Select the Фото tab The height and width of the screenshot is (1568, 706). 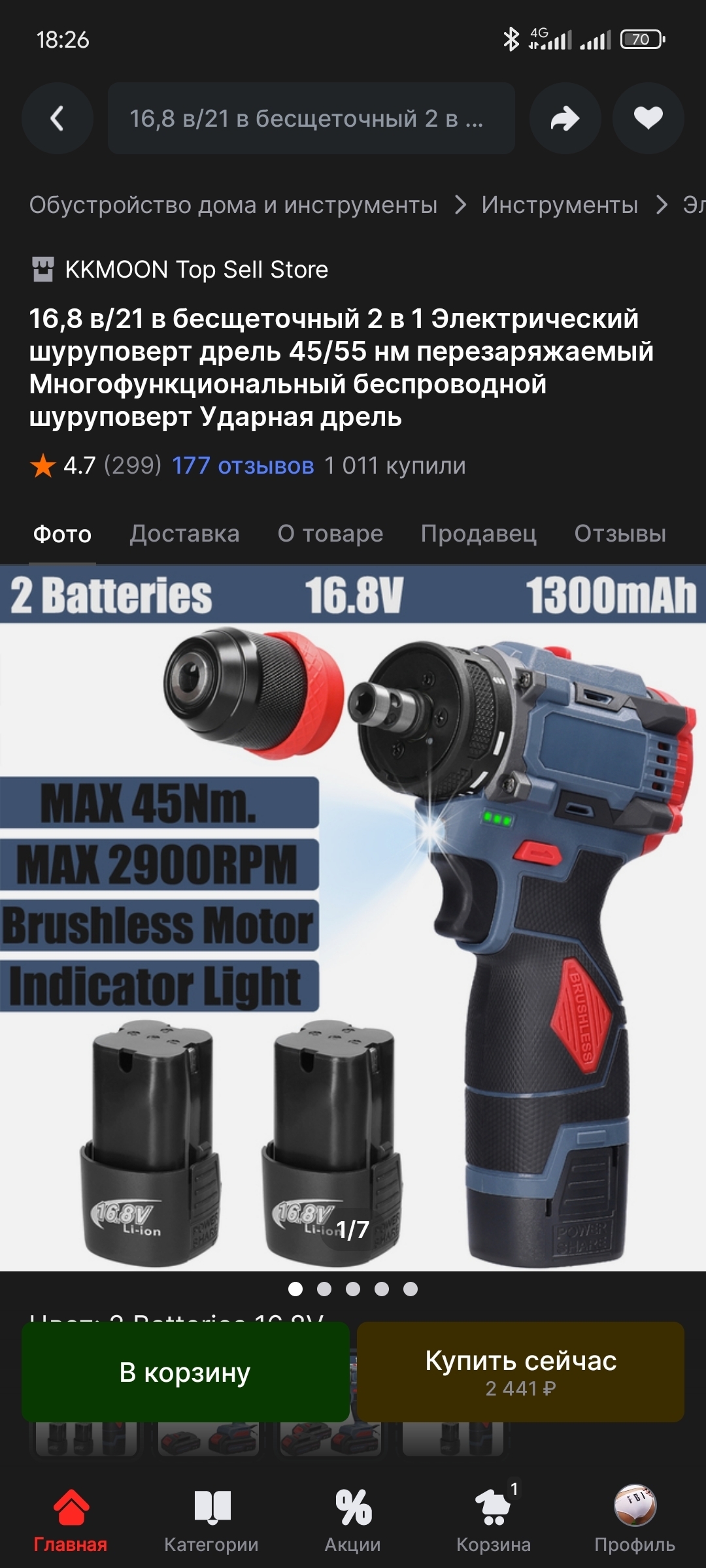point(63,534)
